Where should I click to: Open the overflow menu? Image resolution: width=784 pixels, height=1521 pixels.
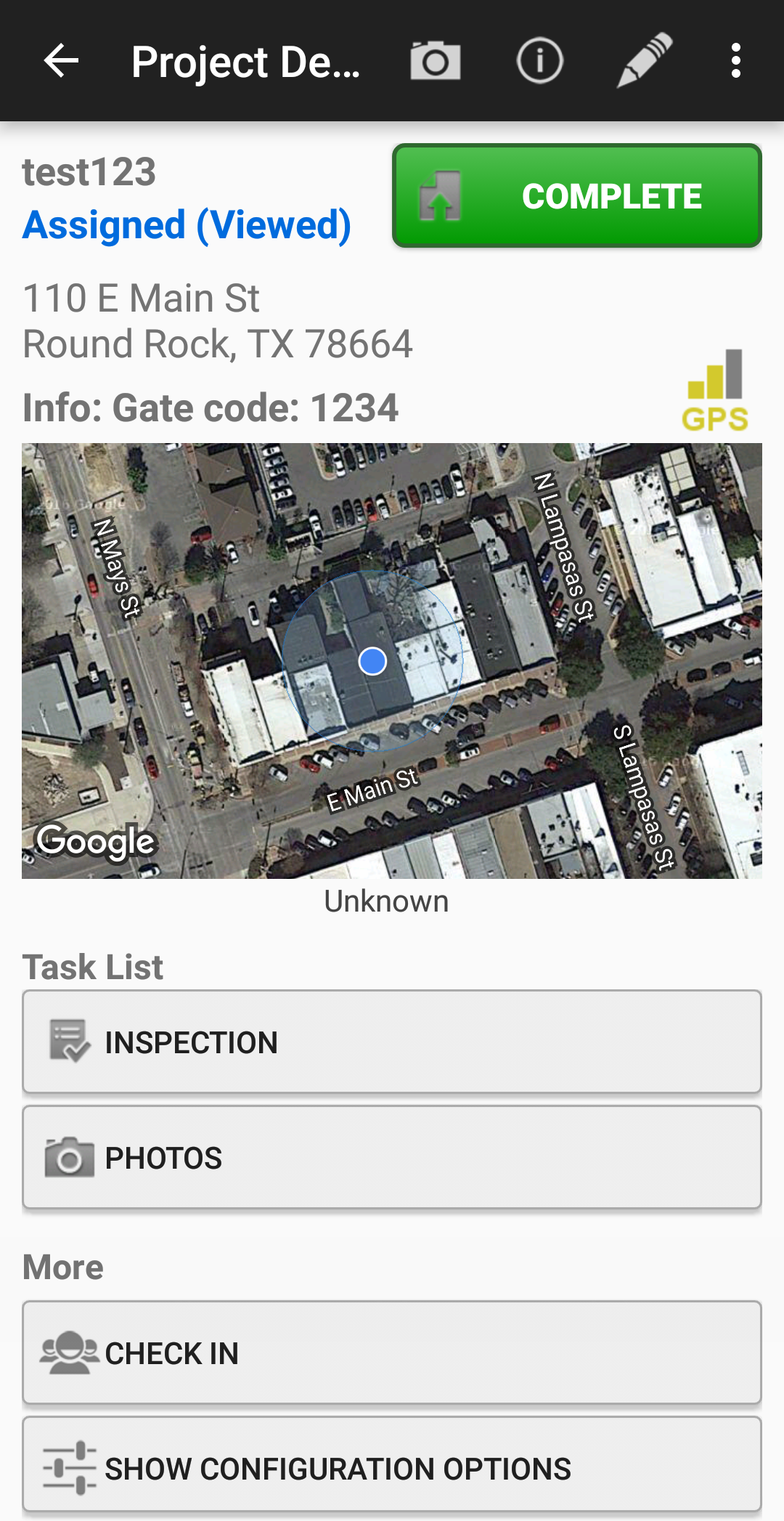click(x=736, y=60)
